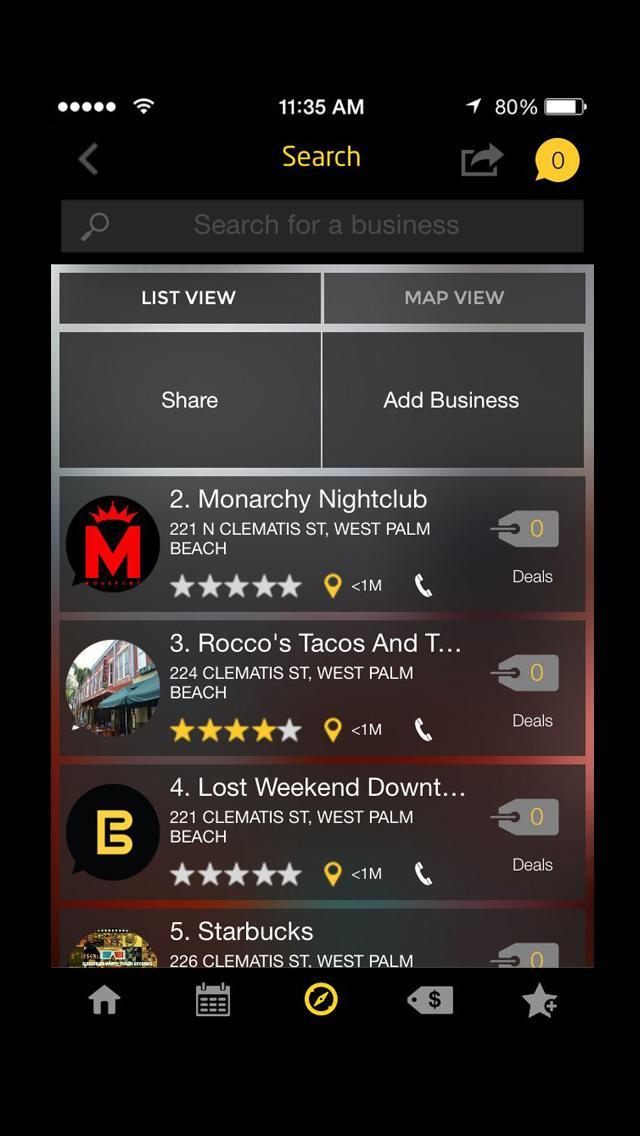Image resolution: width=640 pixels, height=1136 pixels.
Task: Open the star favorites tab
Action: coord(540,1001)
